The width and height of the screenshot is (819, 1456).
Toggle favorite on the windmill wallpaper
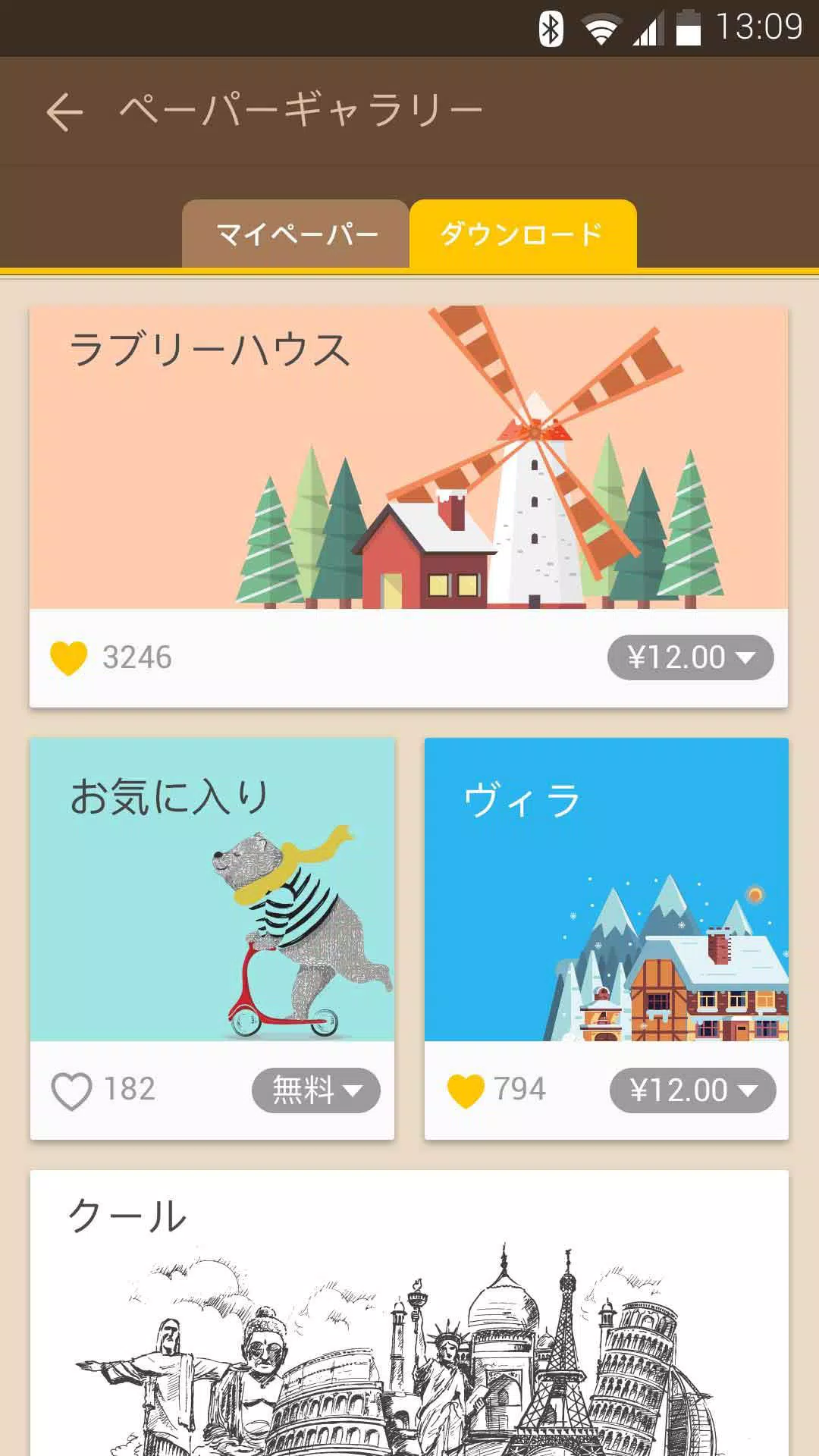(67, 657)
